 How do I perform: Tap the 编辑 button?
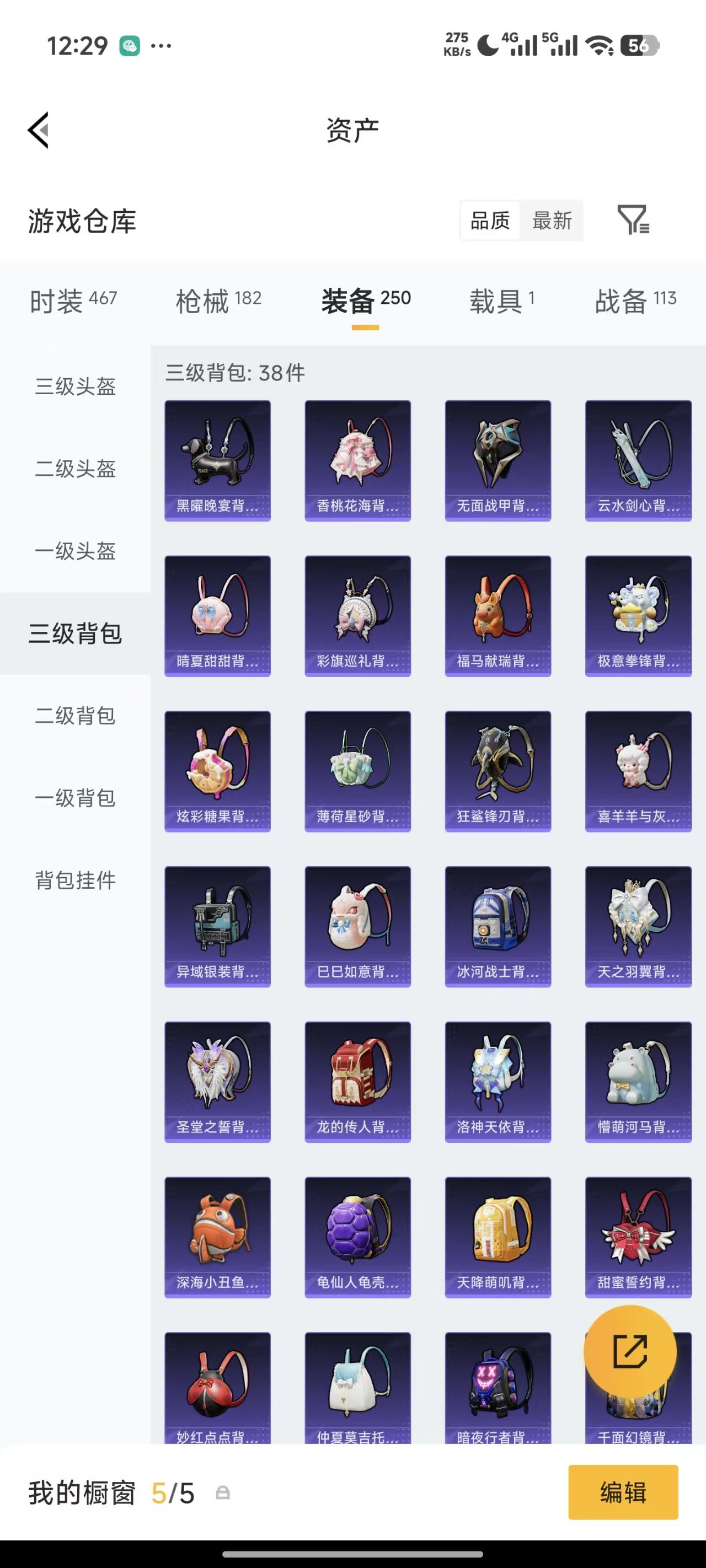click(x=623, y=1492)
